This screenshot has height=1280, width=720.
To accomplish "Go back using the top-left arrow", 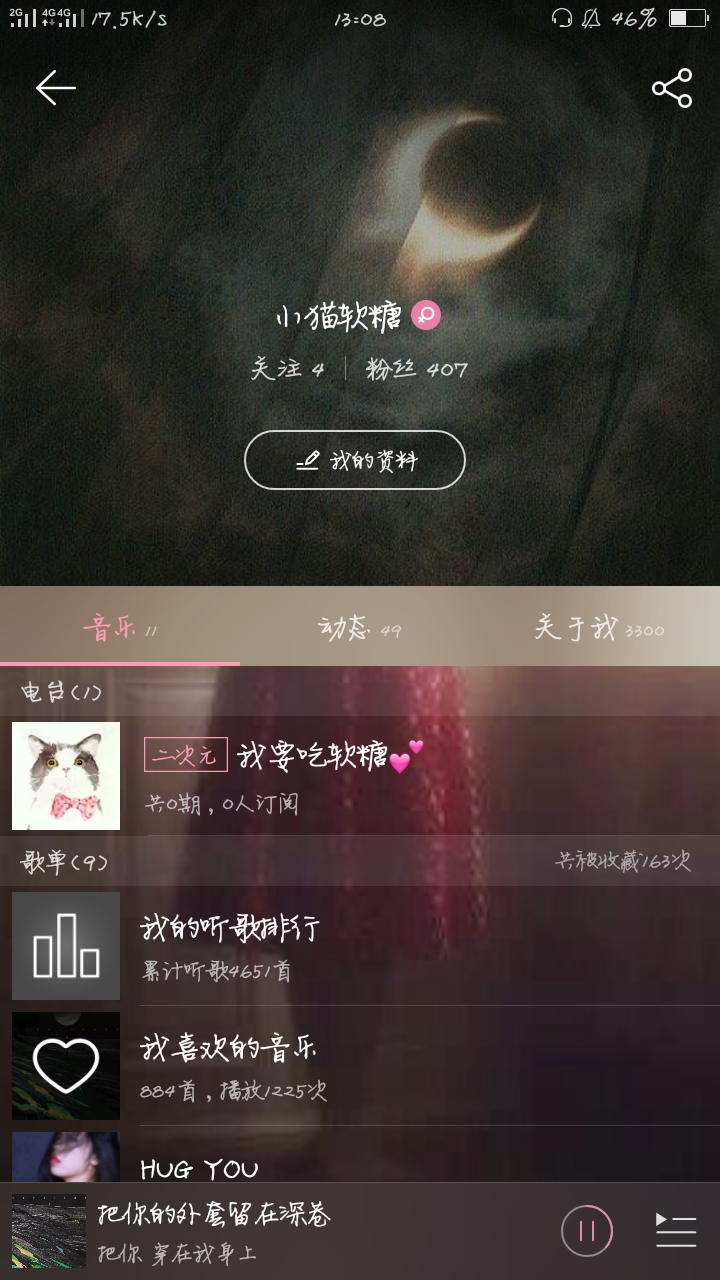I will (x=56, y=88).
